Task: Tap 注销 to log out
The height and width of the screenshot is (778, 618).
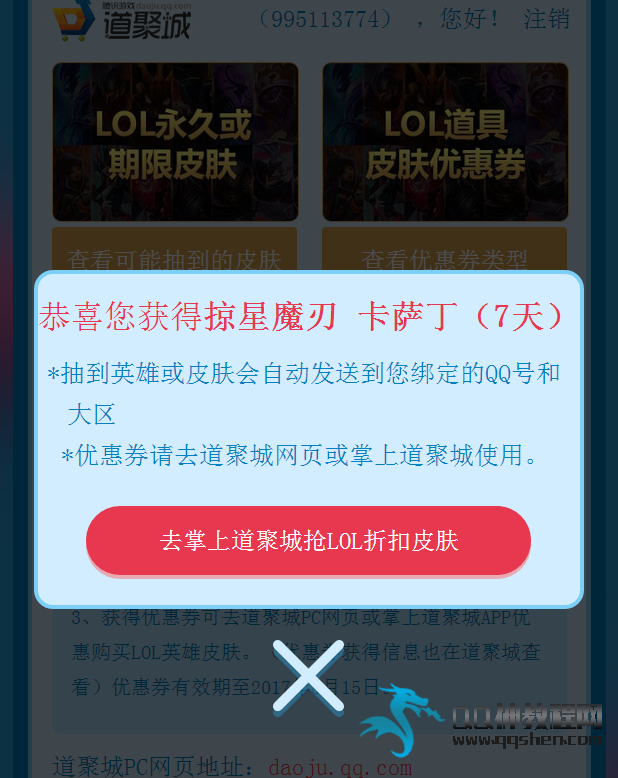Action: pos(546,18)
